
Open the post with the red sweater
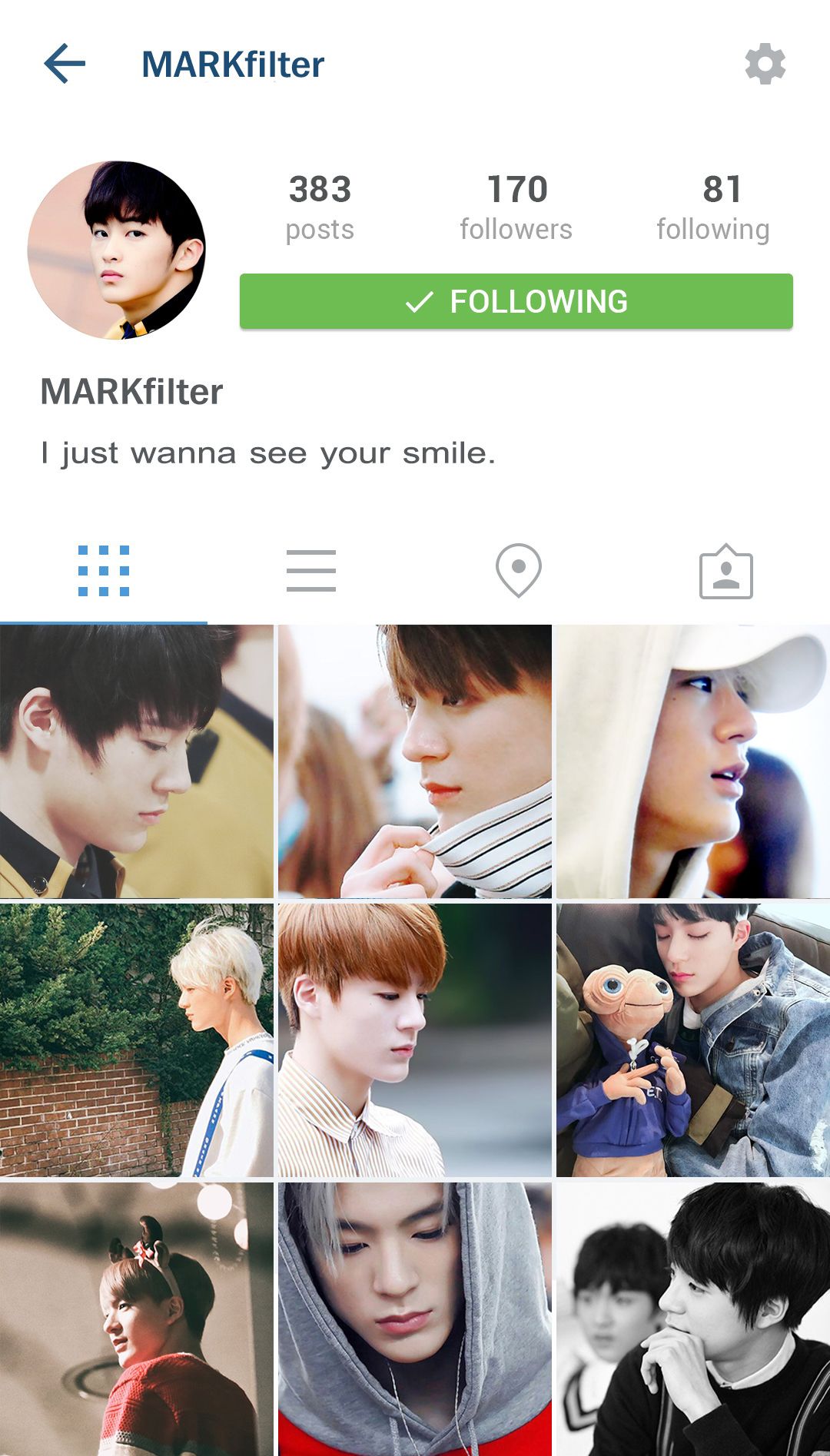pos(137,1318)
